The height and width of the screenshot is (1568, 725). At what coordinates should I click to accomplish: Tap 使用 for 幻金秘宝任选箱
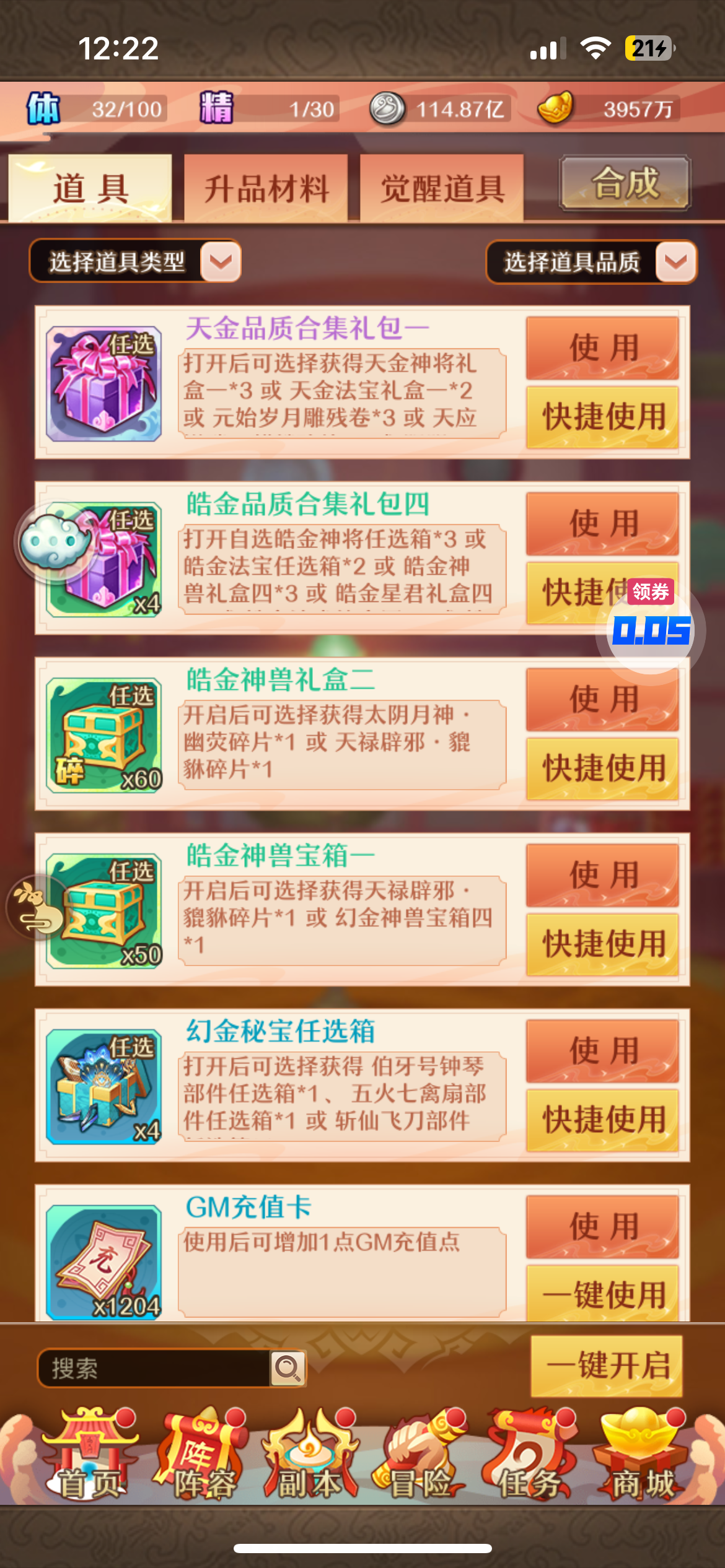(x=602, y=1051)
